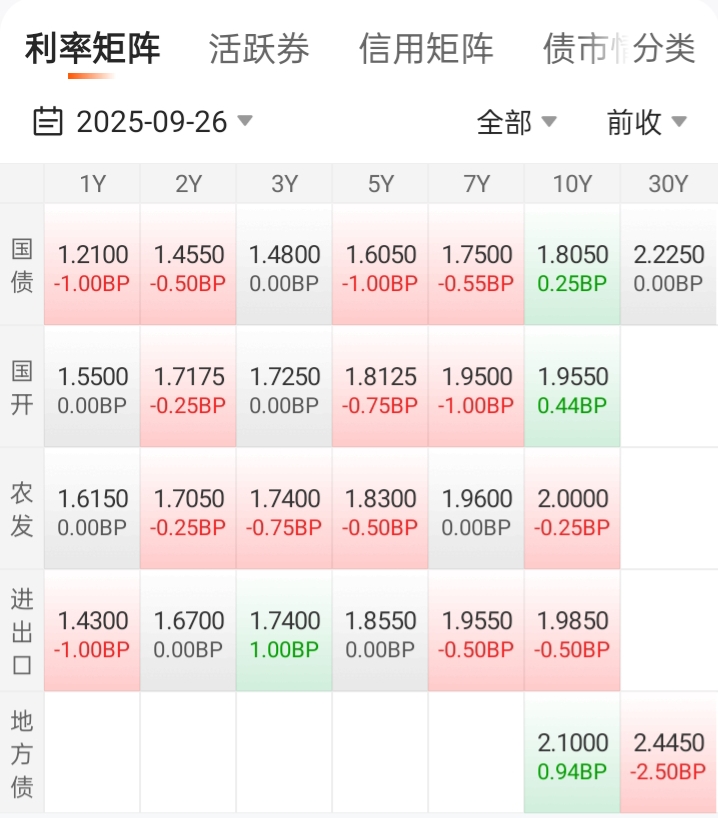Expand the 前收 comparison dropdown
The height and width of the screenshot is (818, 718).
(x=646, y=122)
